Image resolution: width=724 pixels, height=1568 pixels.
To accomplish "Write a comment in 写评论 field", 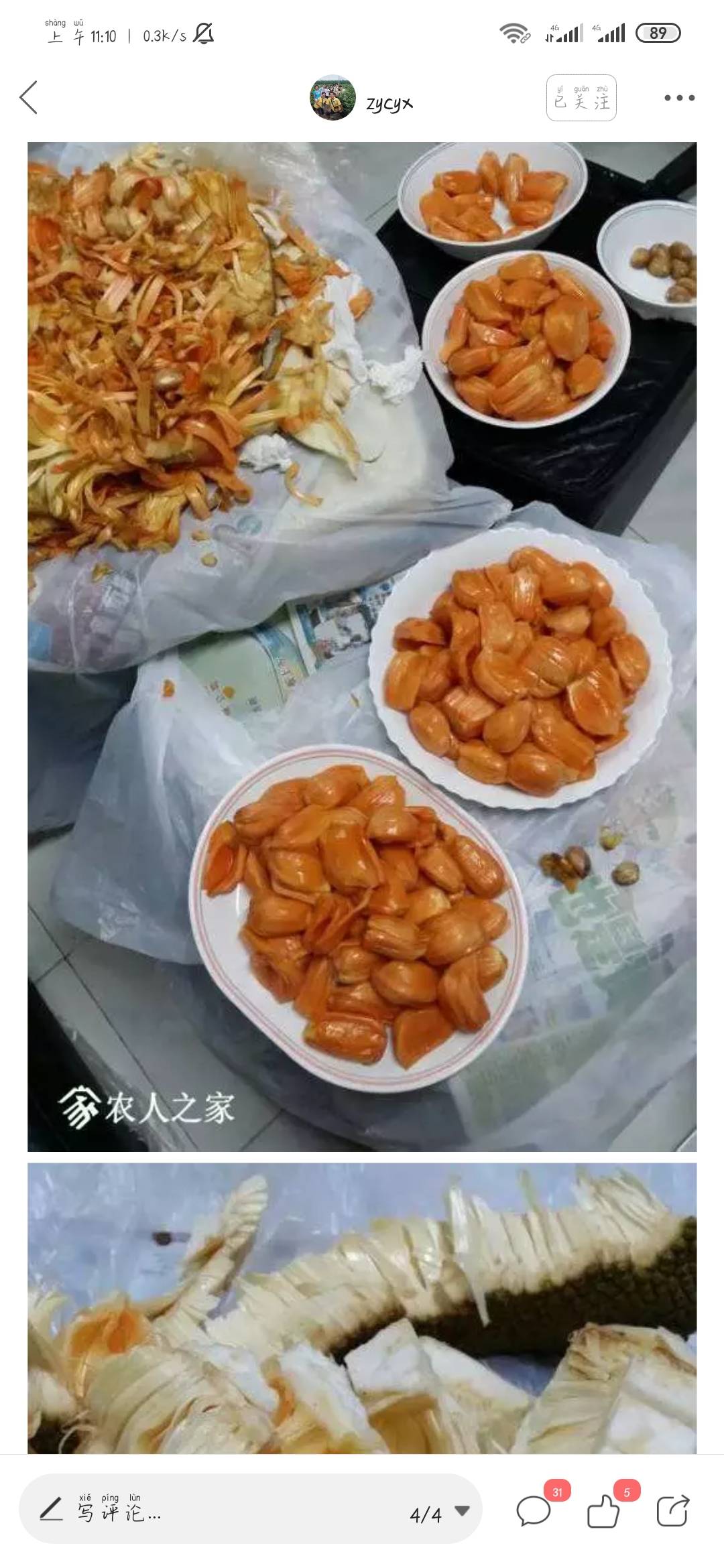I will click(x=201, y=1512).
